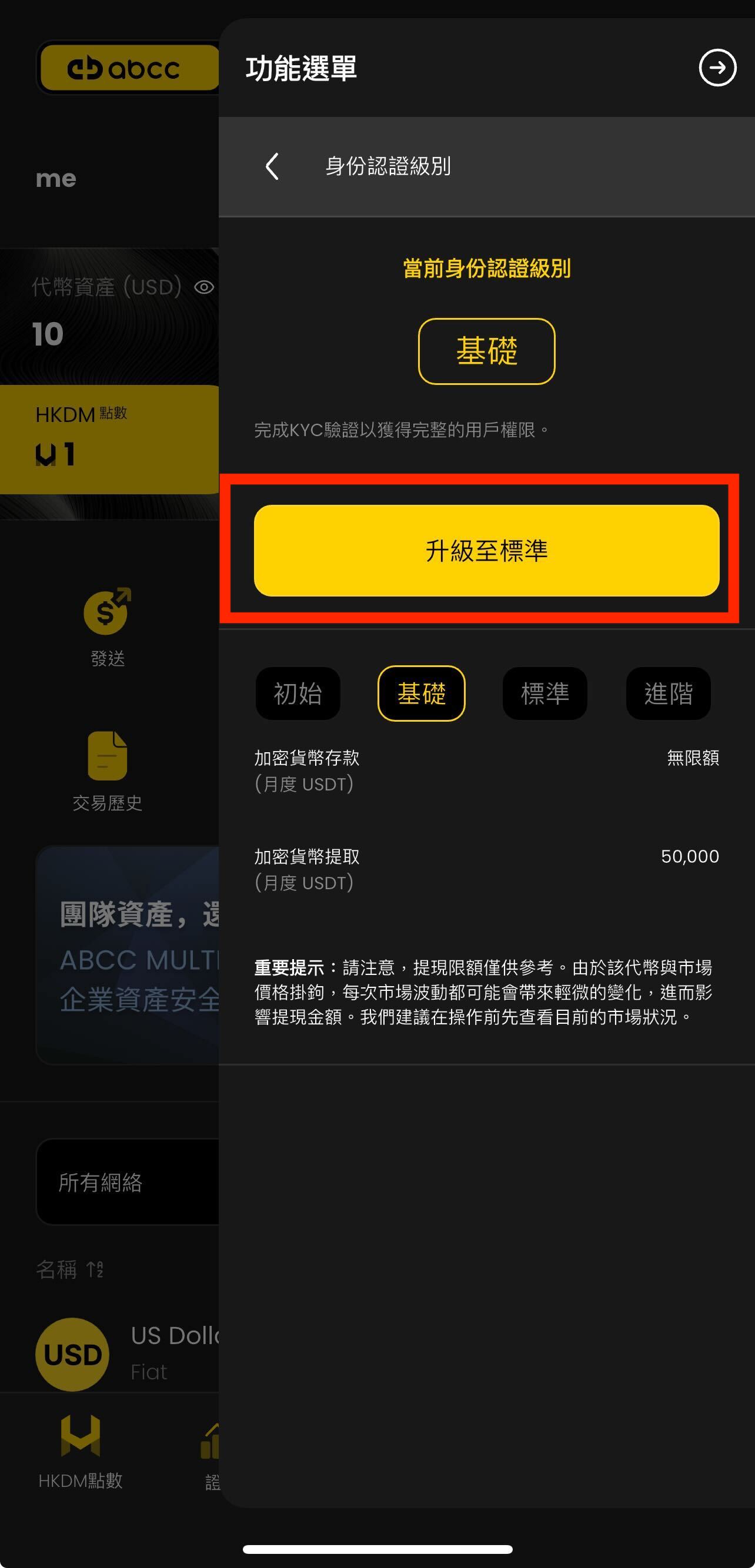Go back from 身份認證級別

click(x=272, y=166)
